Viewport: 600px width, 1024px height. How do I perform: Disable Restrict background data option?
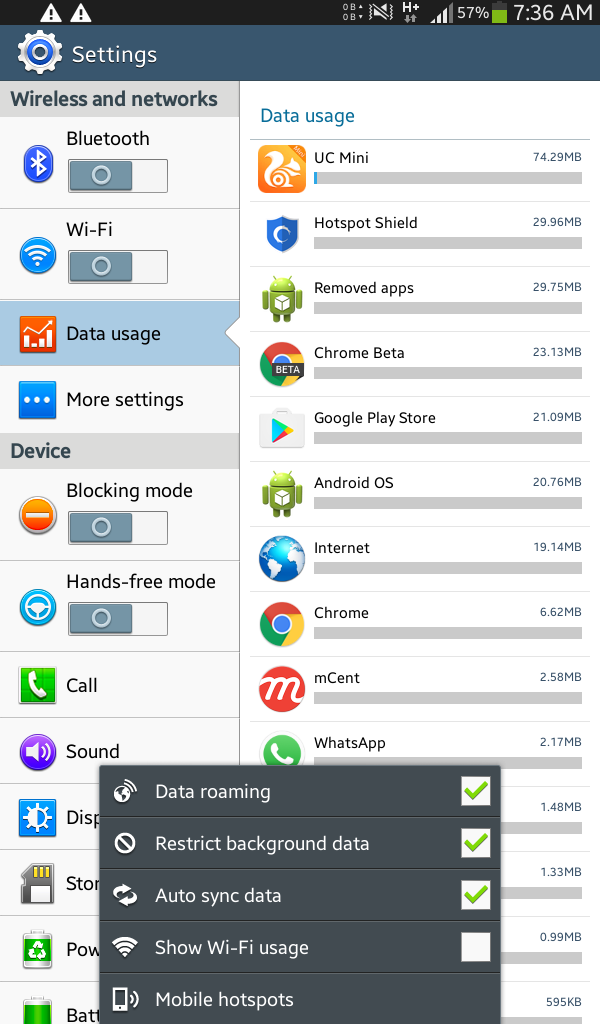tap(475, 843)
